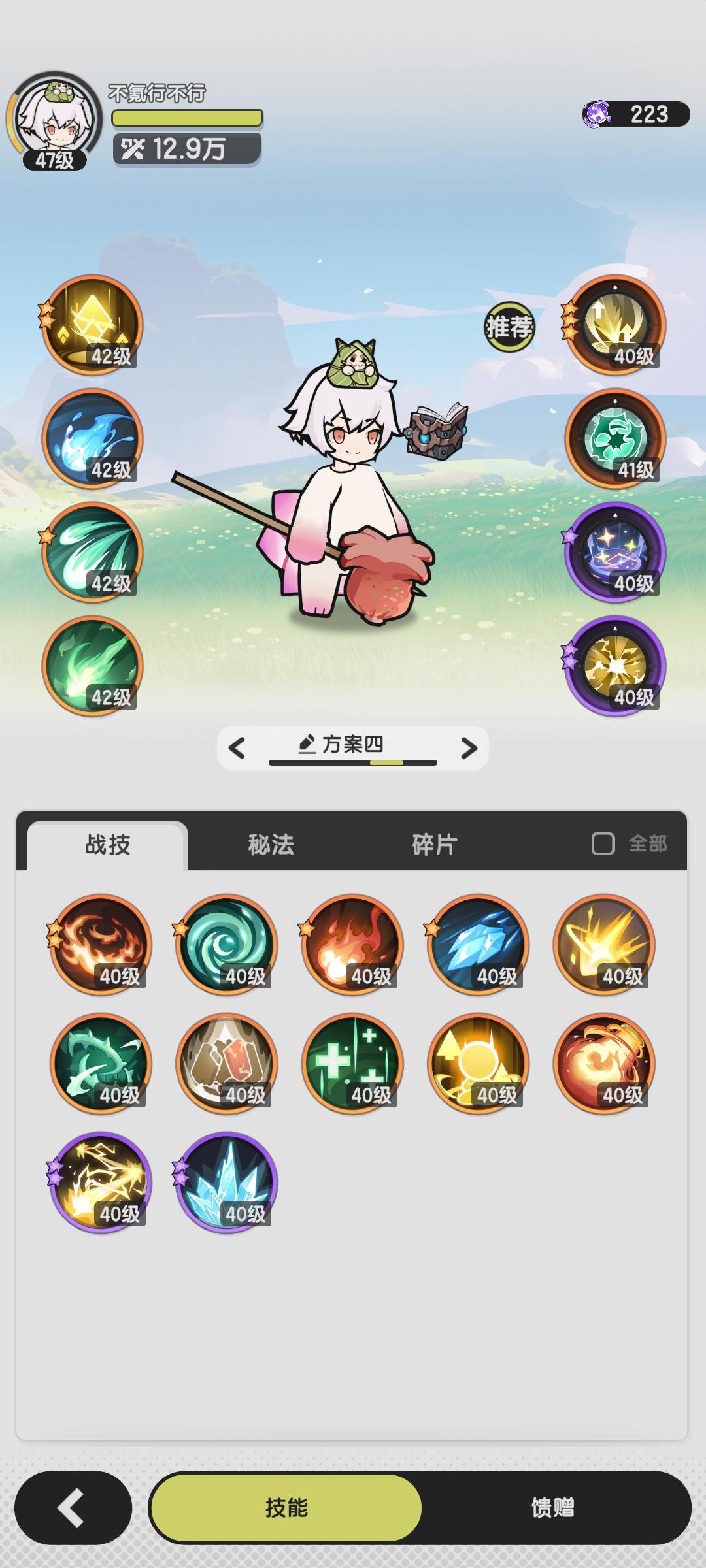Open the 碎片 tab

[x=433, y=844]
